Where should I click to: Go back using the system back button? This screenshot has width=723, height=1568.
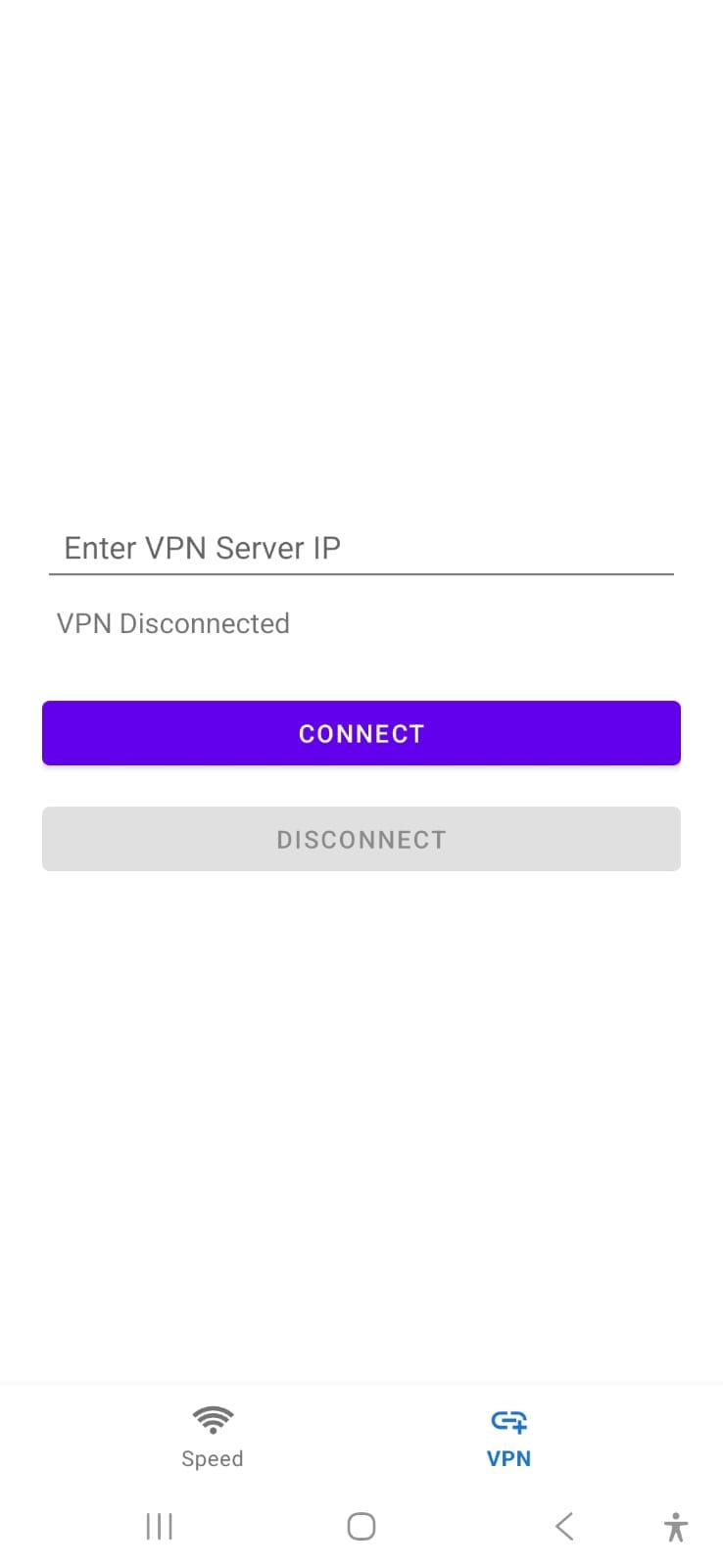click(564, 1526)
